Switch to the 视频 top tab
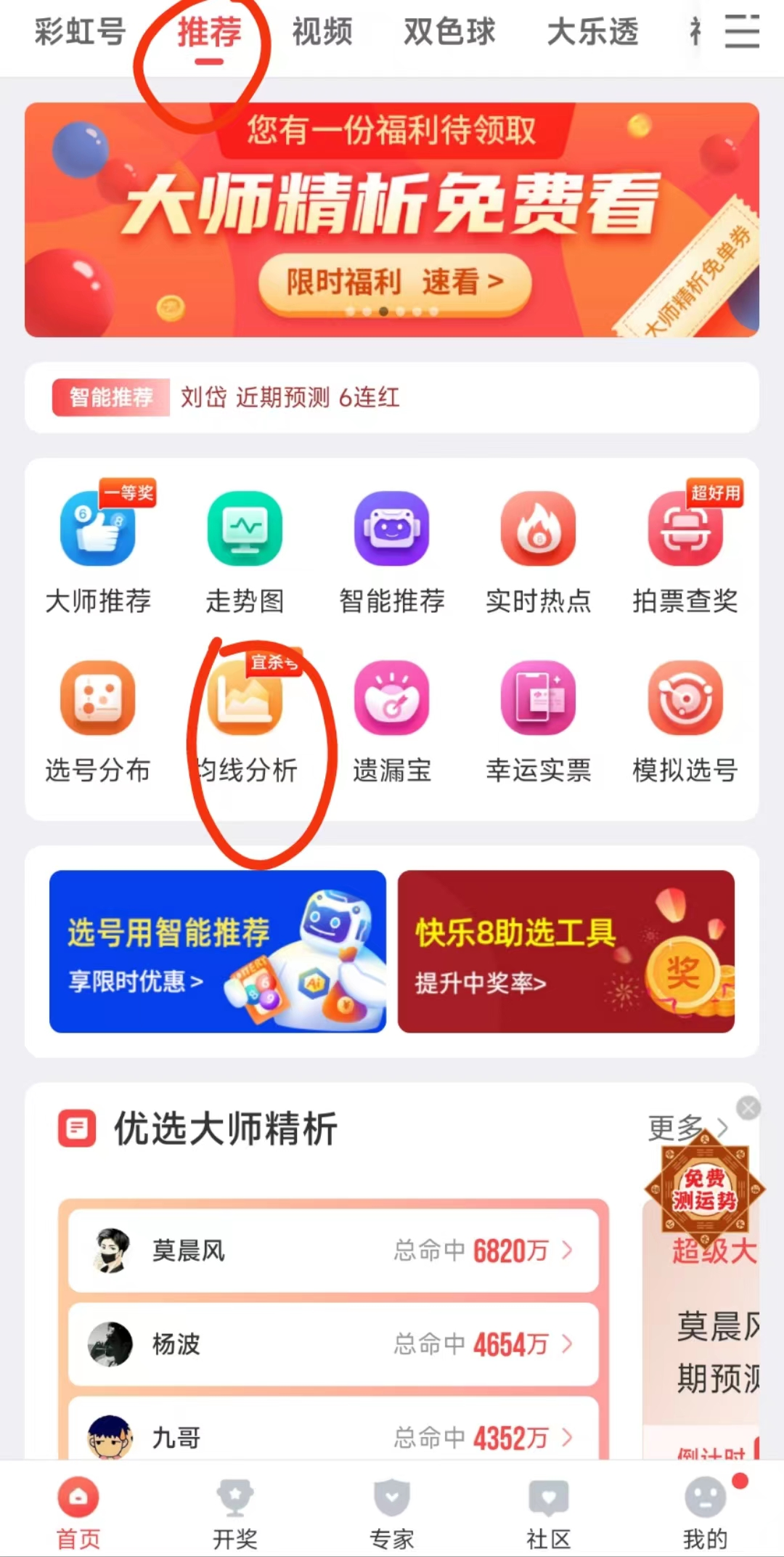Image resolution: width=784 pixels, height=1557 pixels. point(322,32)
